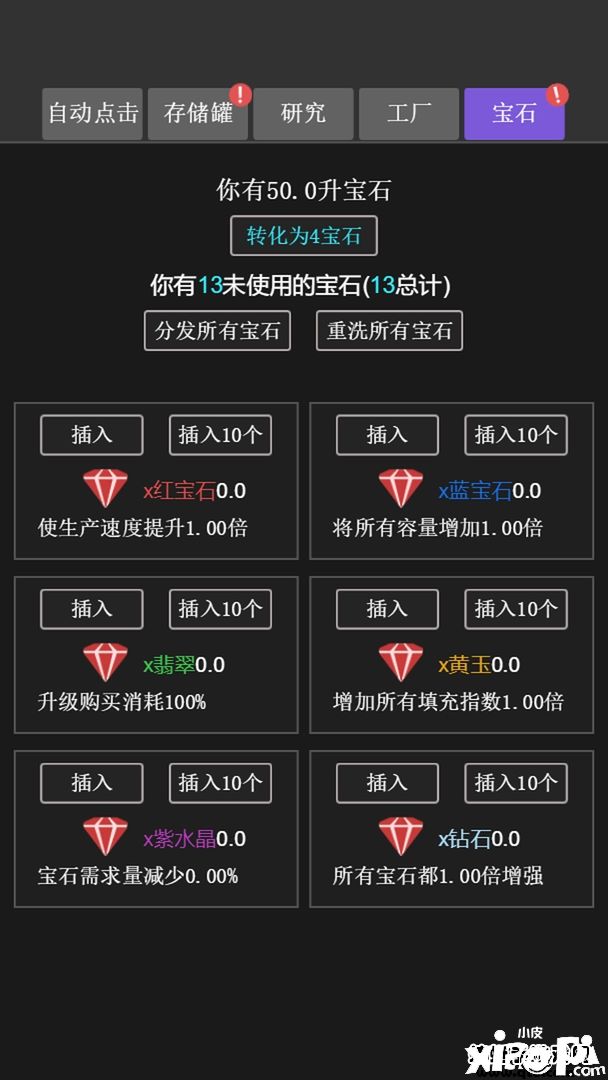
Task: Switch to the 自动点击 tab
Action: [93, 113]
